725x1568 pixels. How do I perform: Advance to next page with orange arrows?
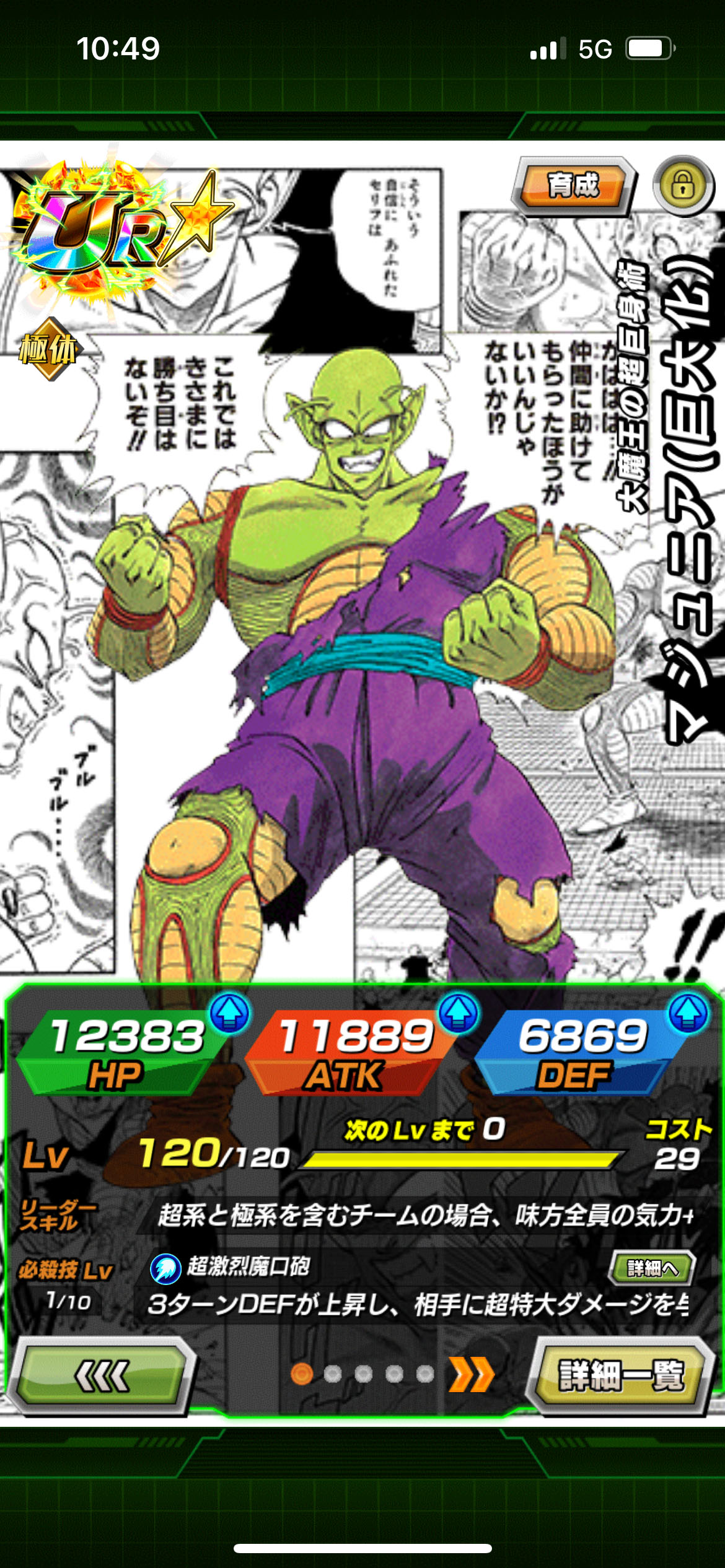click(x=472, y=1375)
